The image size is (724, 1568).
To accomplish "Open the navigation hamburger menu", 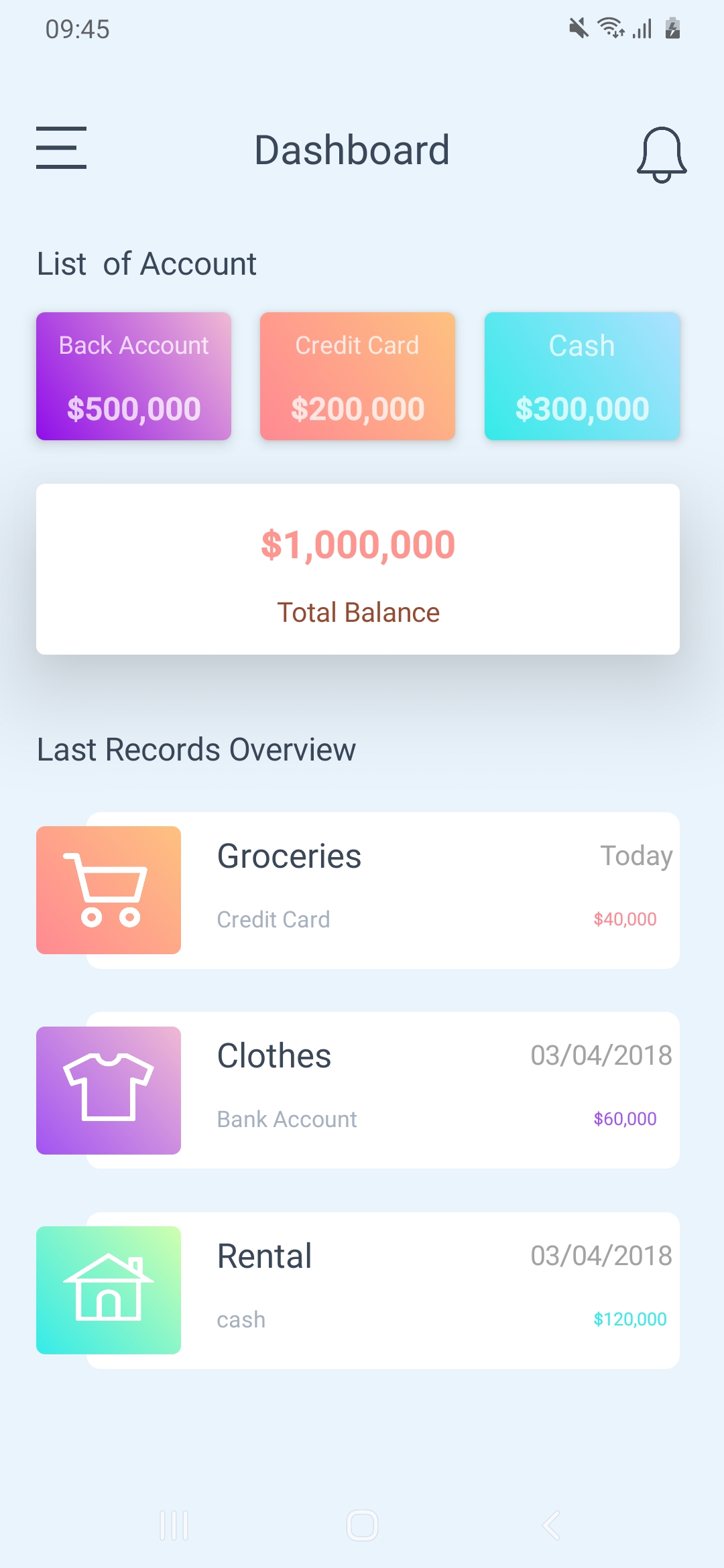I will click(x=61, y=149).
